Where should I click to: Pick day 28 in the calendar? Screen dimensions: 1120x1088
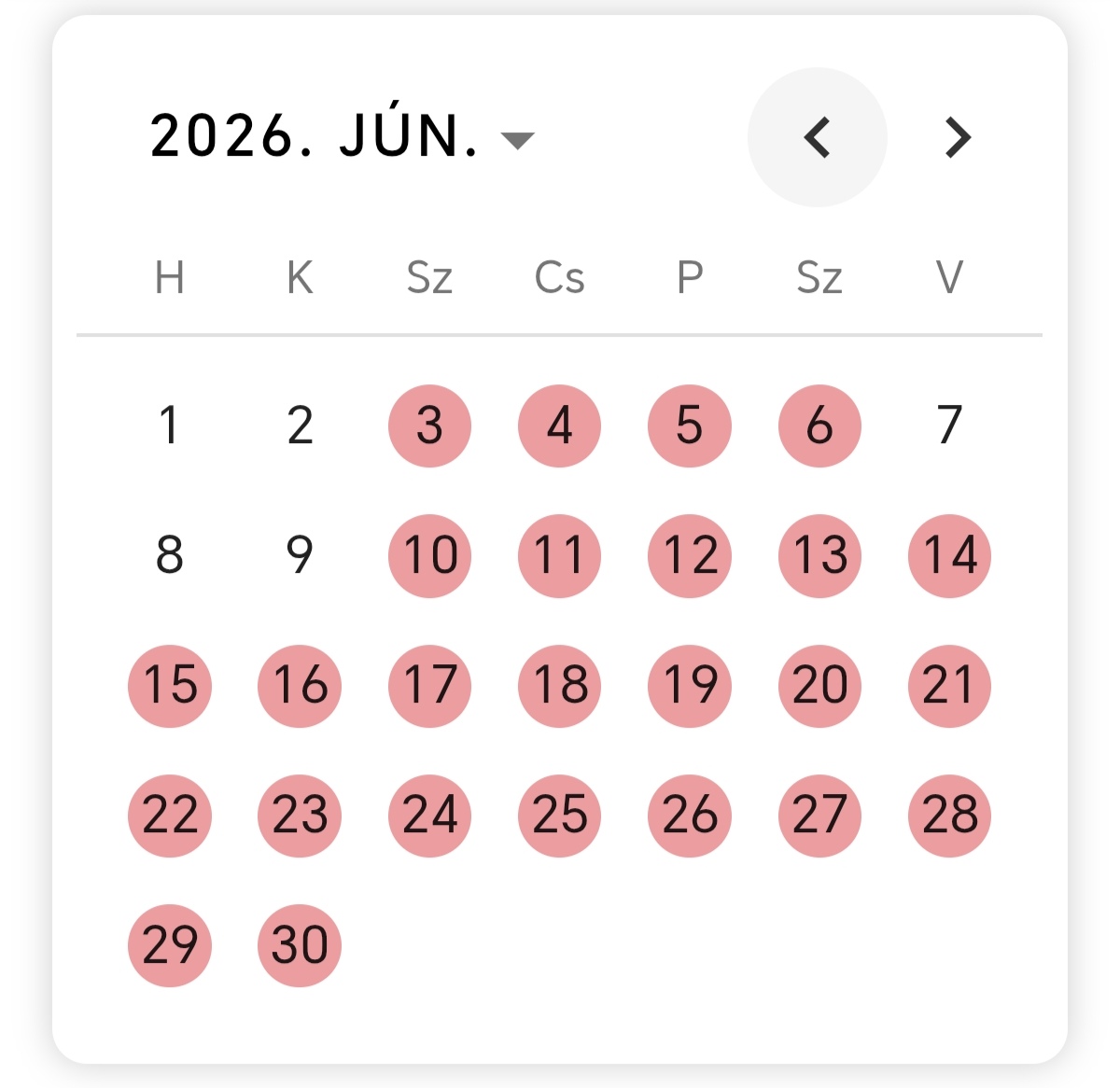click(949, 815)
